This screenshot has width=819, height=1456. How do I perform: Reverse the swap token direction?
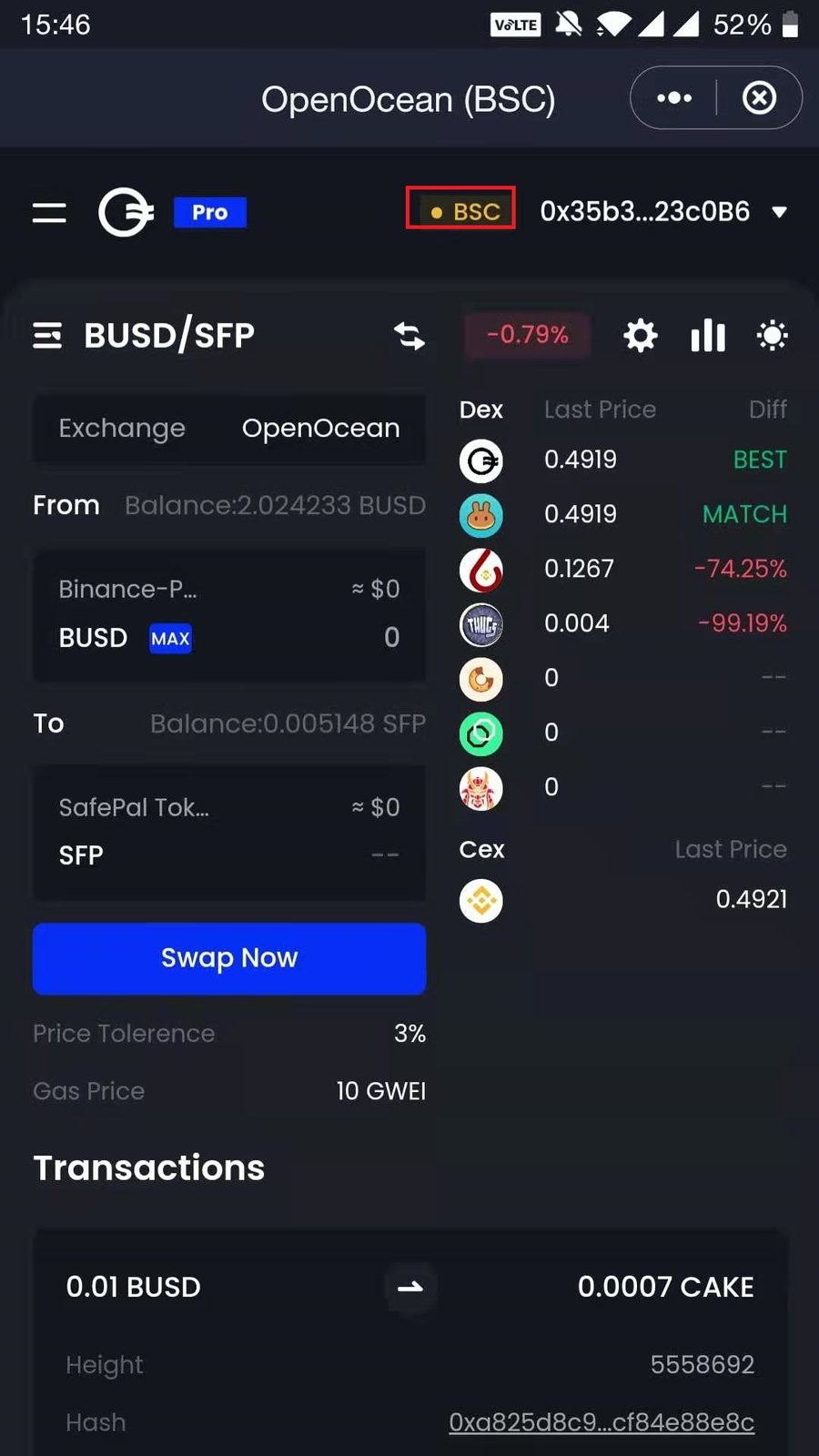[x=409, y=336]
